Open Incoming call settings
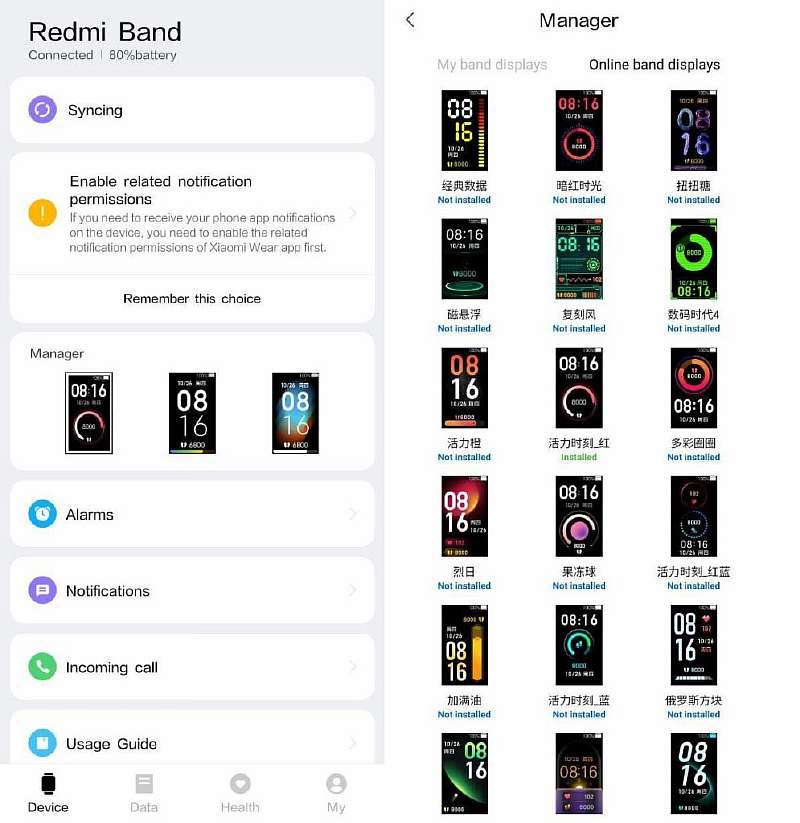Image resolution: width=800 pixels, height=823 pixels. (192, 667)
